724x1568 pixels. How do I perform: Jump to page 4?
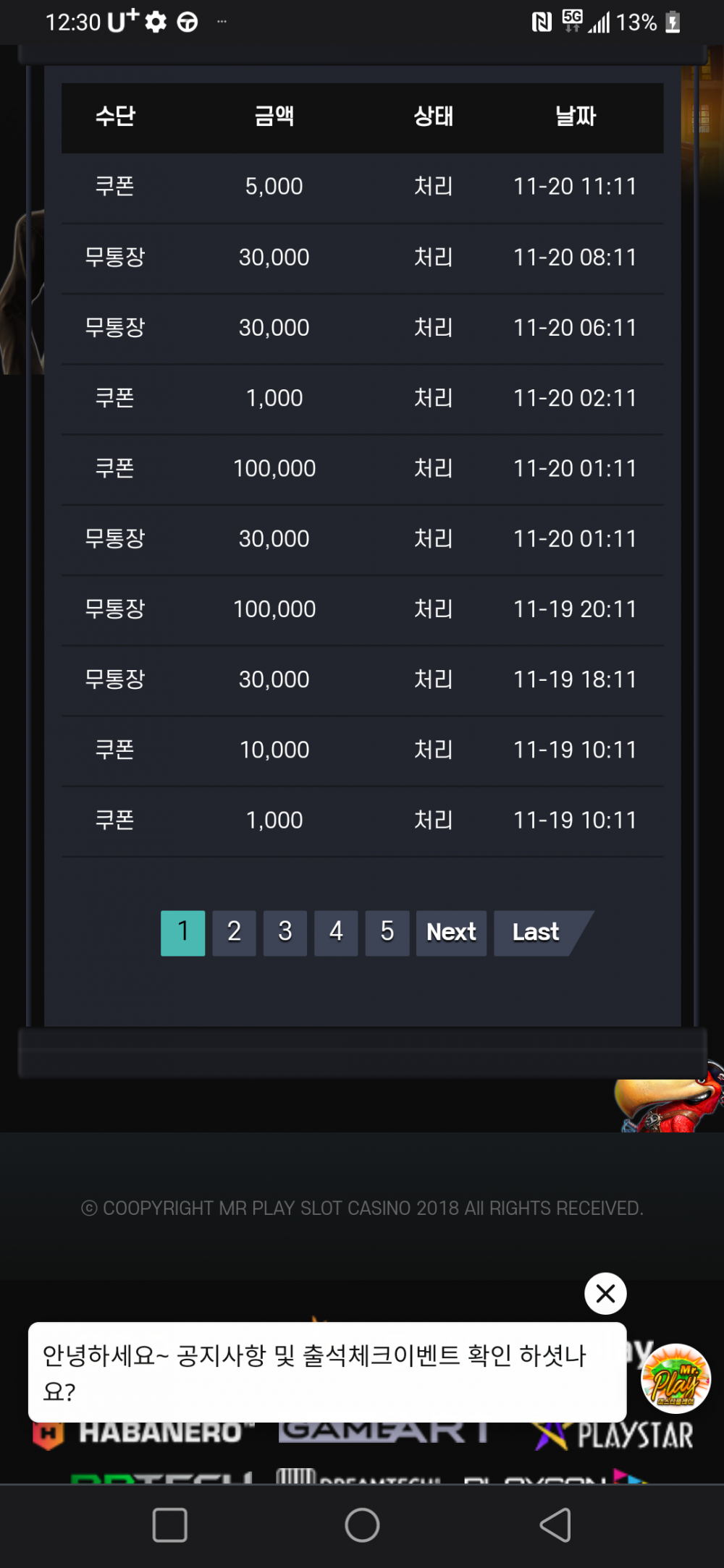click(336, 933)
